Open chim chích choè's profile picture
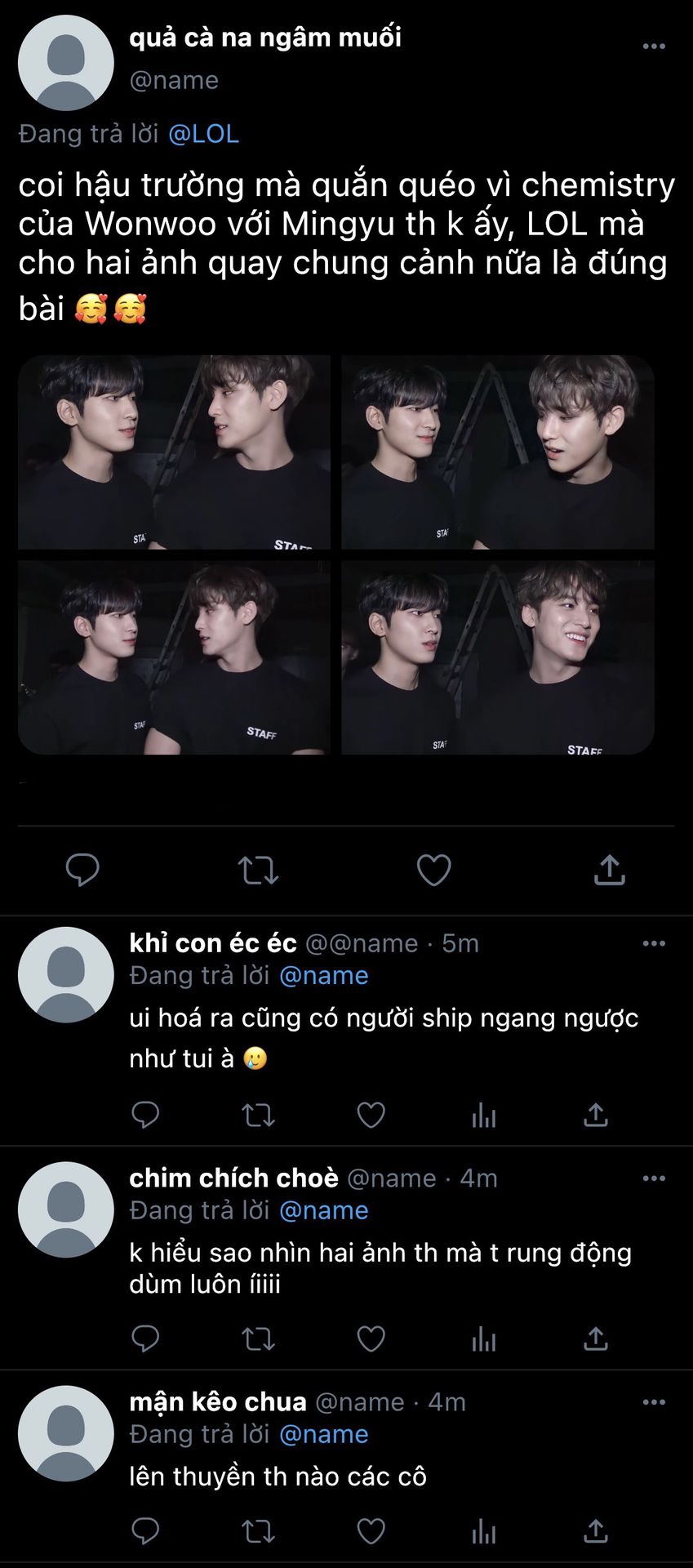Image resolution: width=693 pixels, height=1568 pixels. (x=65, y=1209)
